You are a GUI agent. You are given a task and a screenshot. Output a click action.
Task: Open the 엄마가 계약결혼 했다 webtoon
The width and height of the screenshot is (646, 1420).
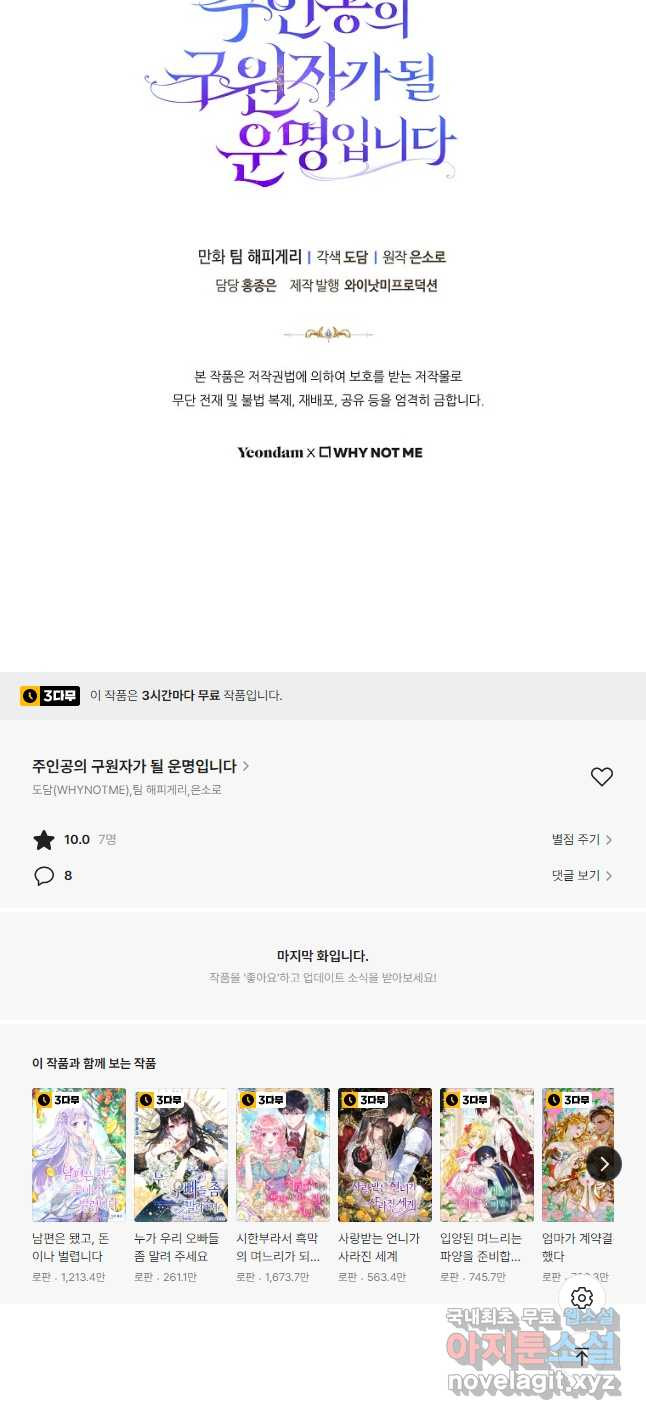pos(577,1155)
